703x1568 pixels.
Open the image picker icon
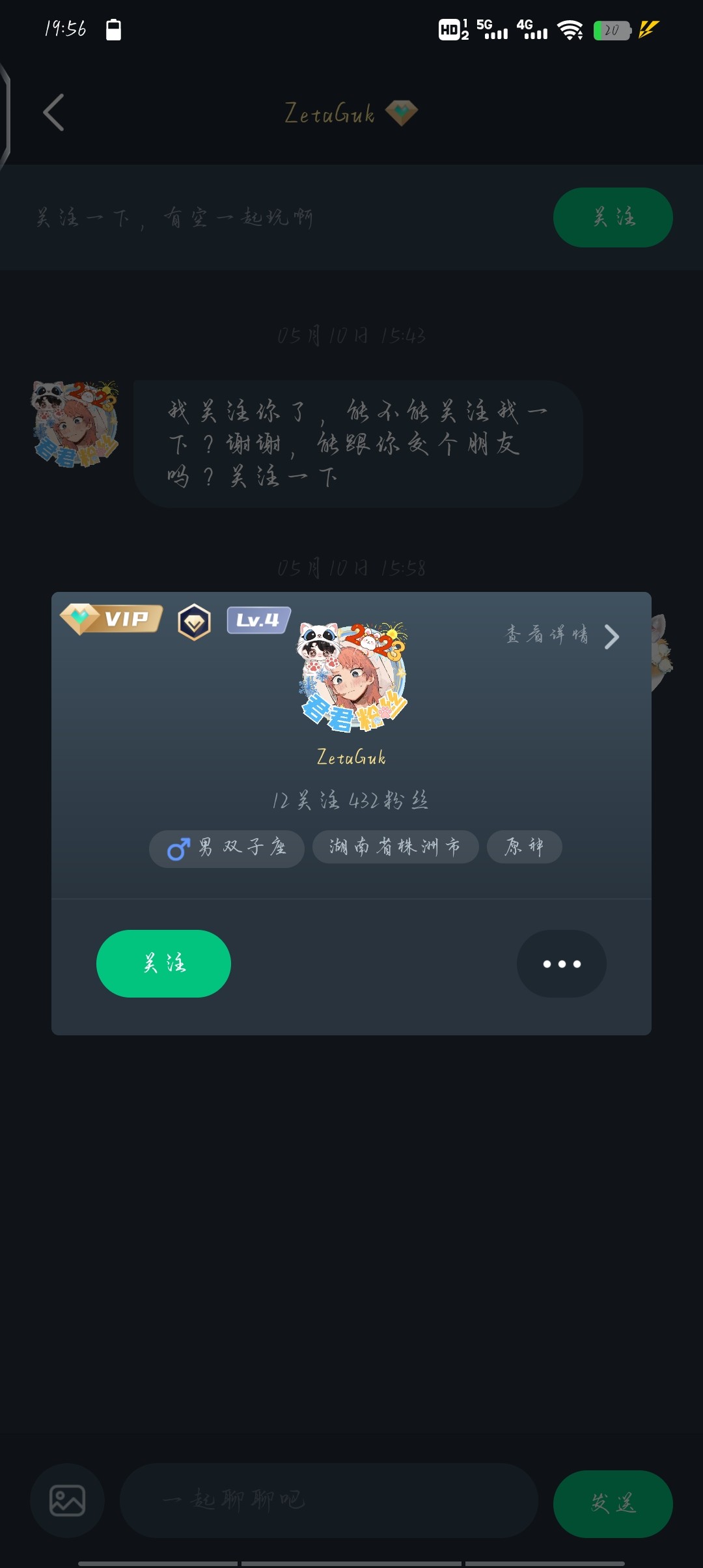pos(67,1500)
